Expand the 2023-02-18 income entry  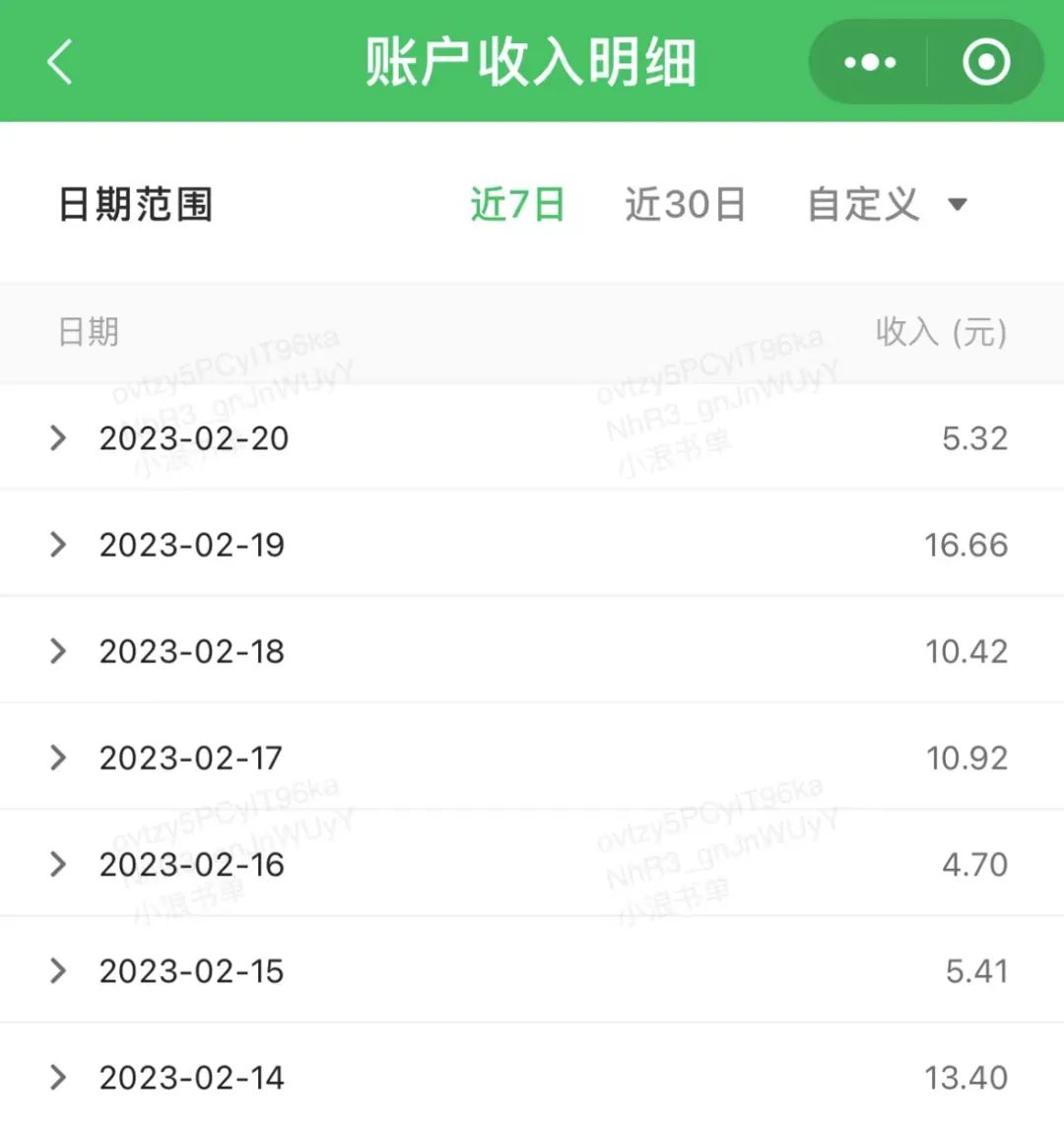click(x=192, y=651)
